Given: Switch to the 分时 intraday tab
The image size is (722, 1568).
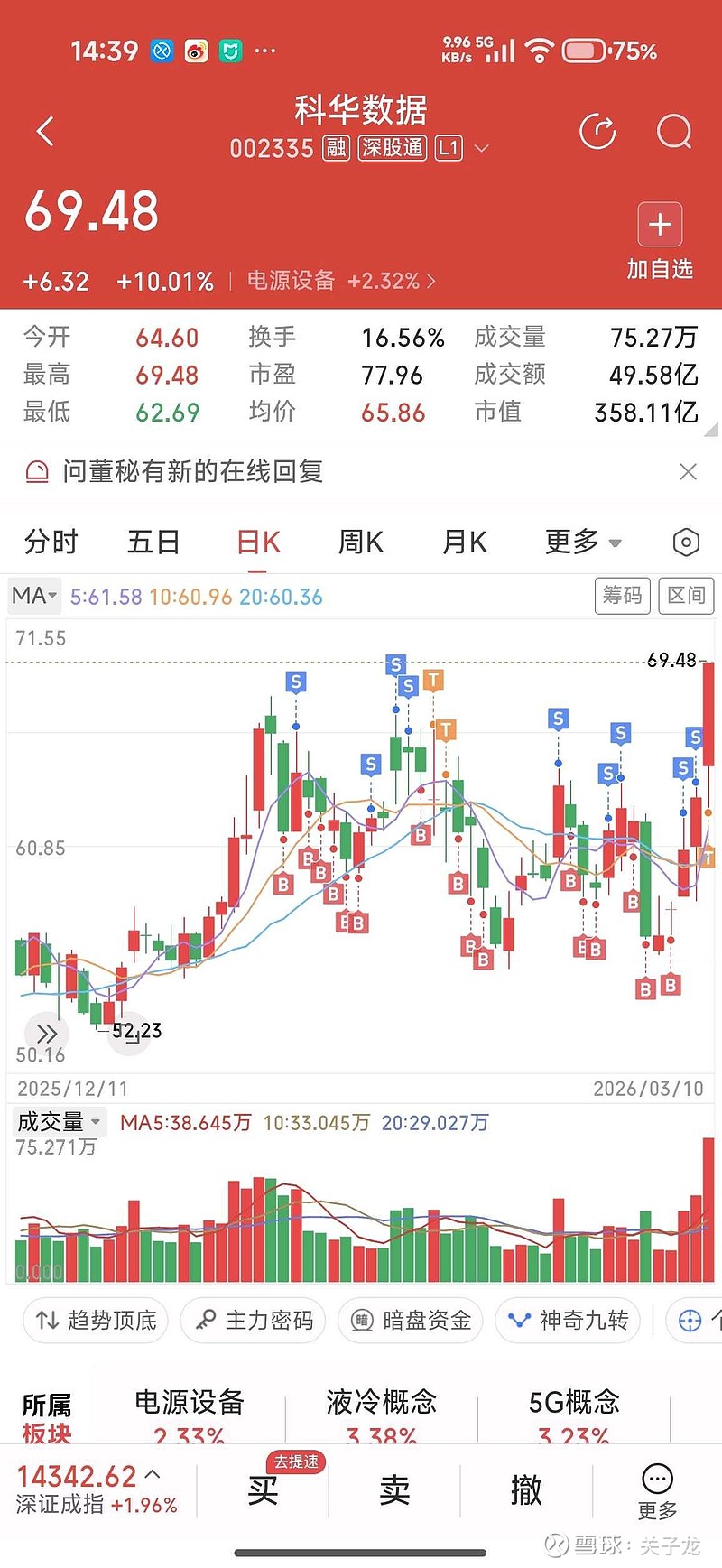Looking at the screenshot, I should coord(51,542).
